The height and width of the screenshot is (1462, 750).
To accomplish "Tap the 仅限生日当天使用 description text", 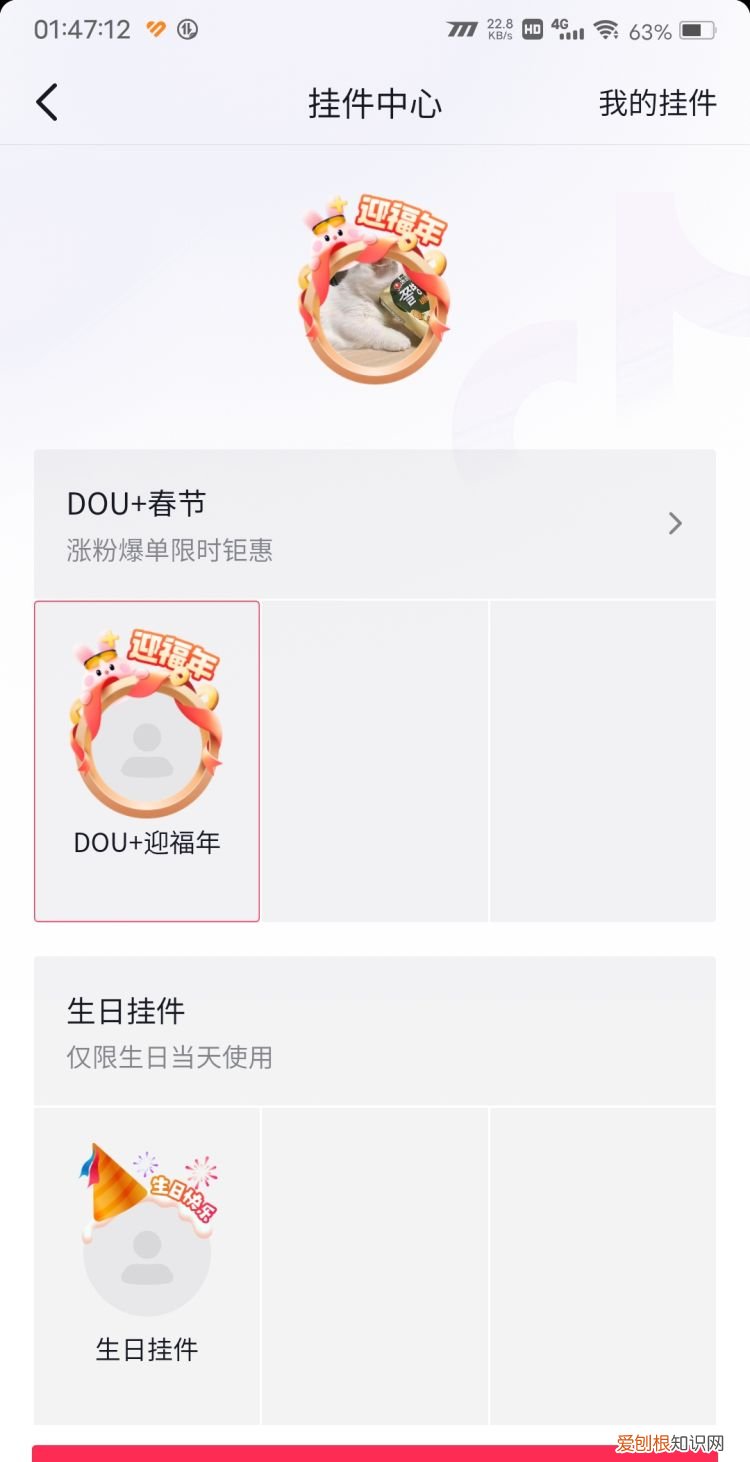I will (x=170, y=1059).
